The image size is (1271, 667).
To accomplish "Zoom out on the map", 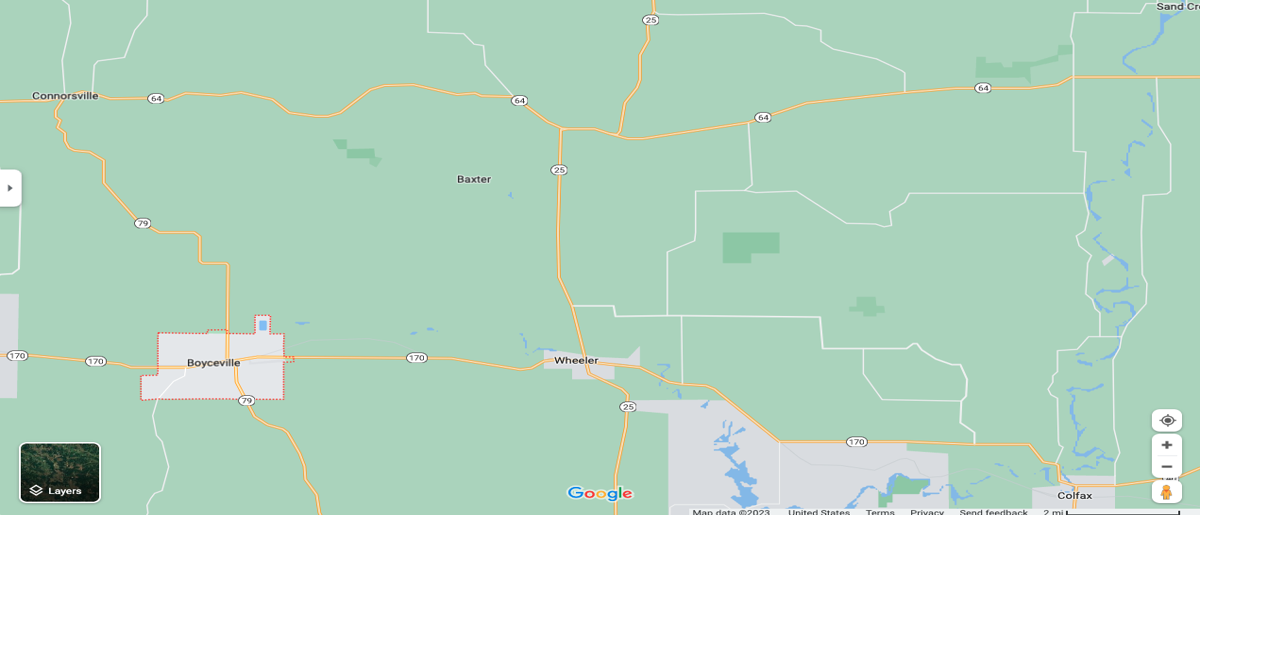I will [1166, 467].
